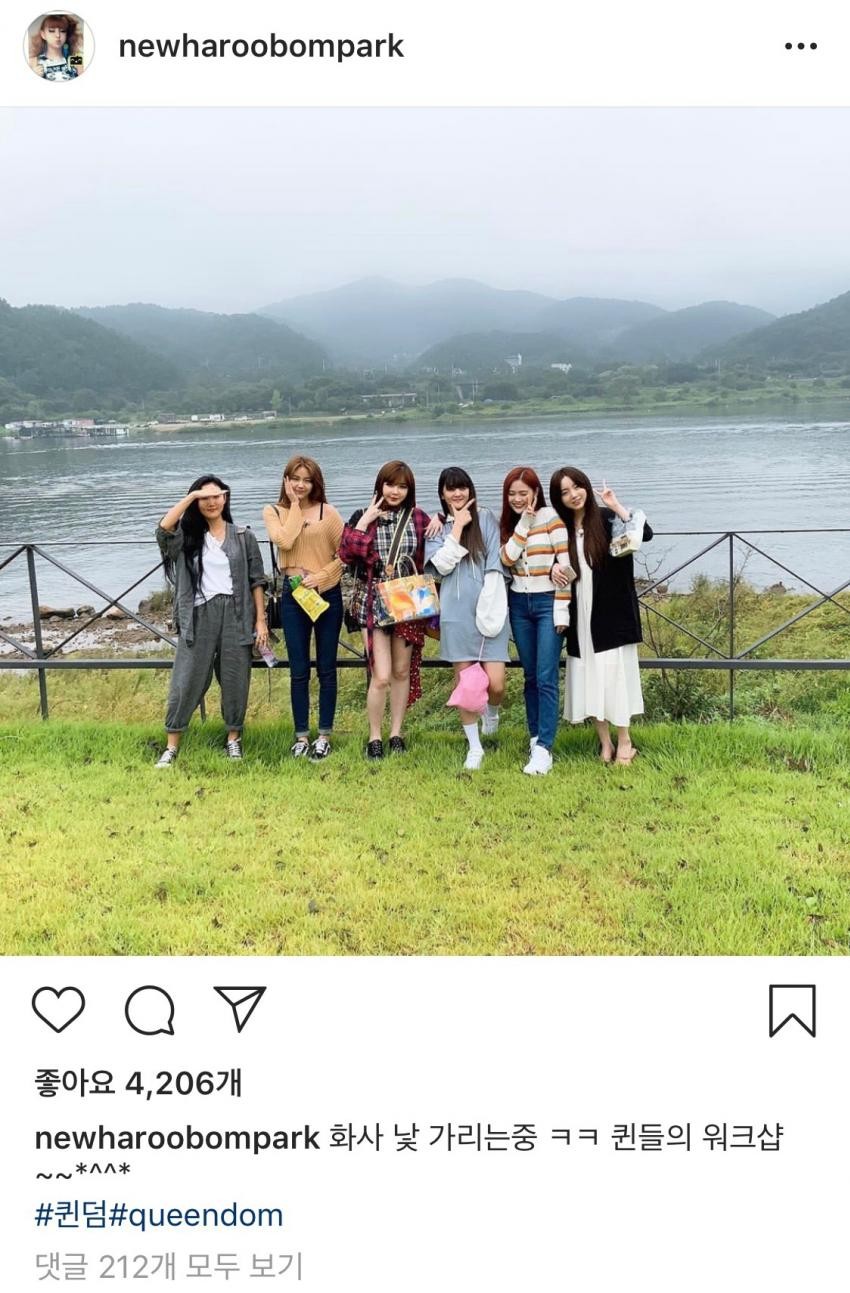
Task: Open the comment bubble icon
Action: tap(150, 1010)
